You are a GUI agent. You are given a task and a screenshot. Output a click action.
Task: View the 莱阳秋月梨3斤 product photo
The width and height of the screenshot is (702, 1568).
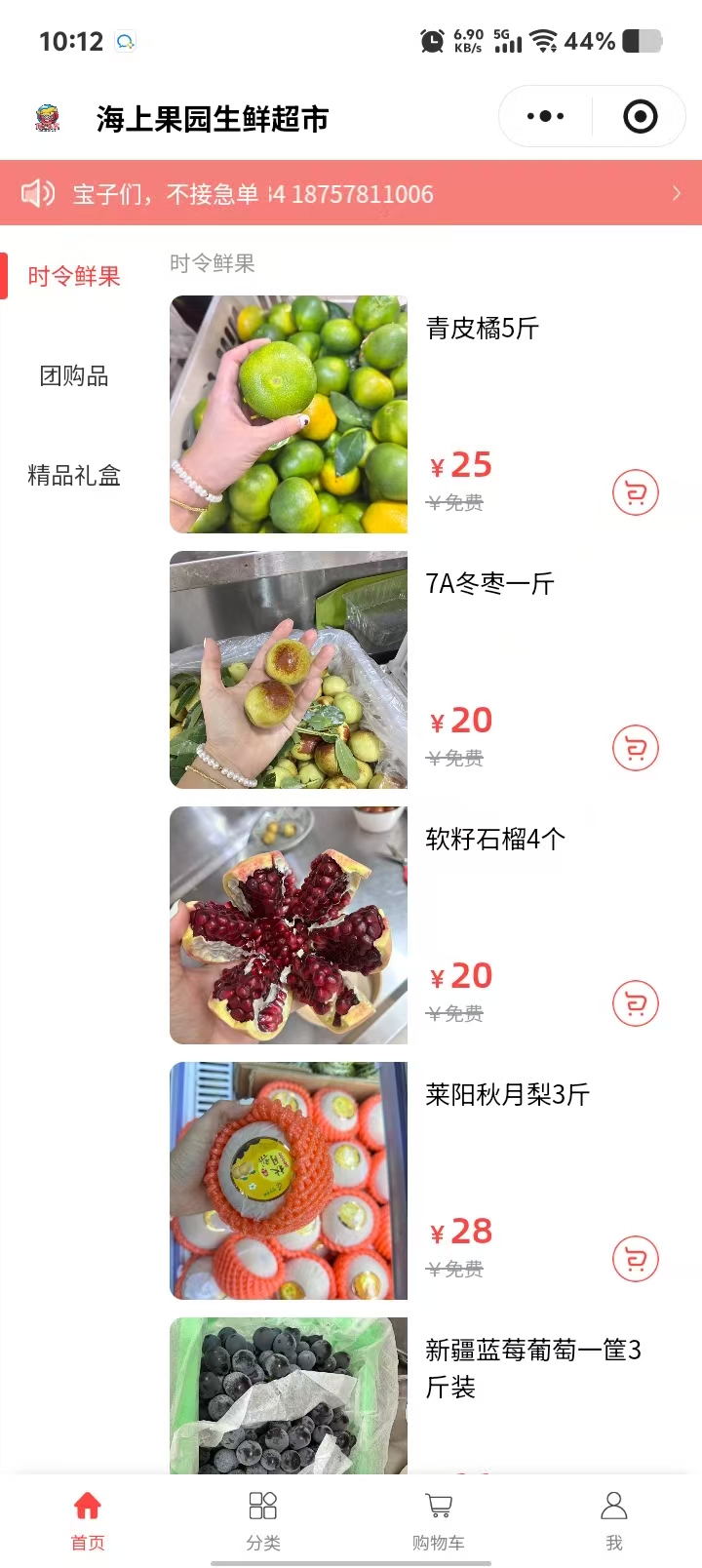[x=289, y=1181]
